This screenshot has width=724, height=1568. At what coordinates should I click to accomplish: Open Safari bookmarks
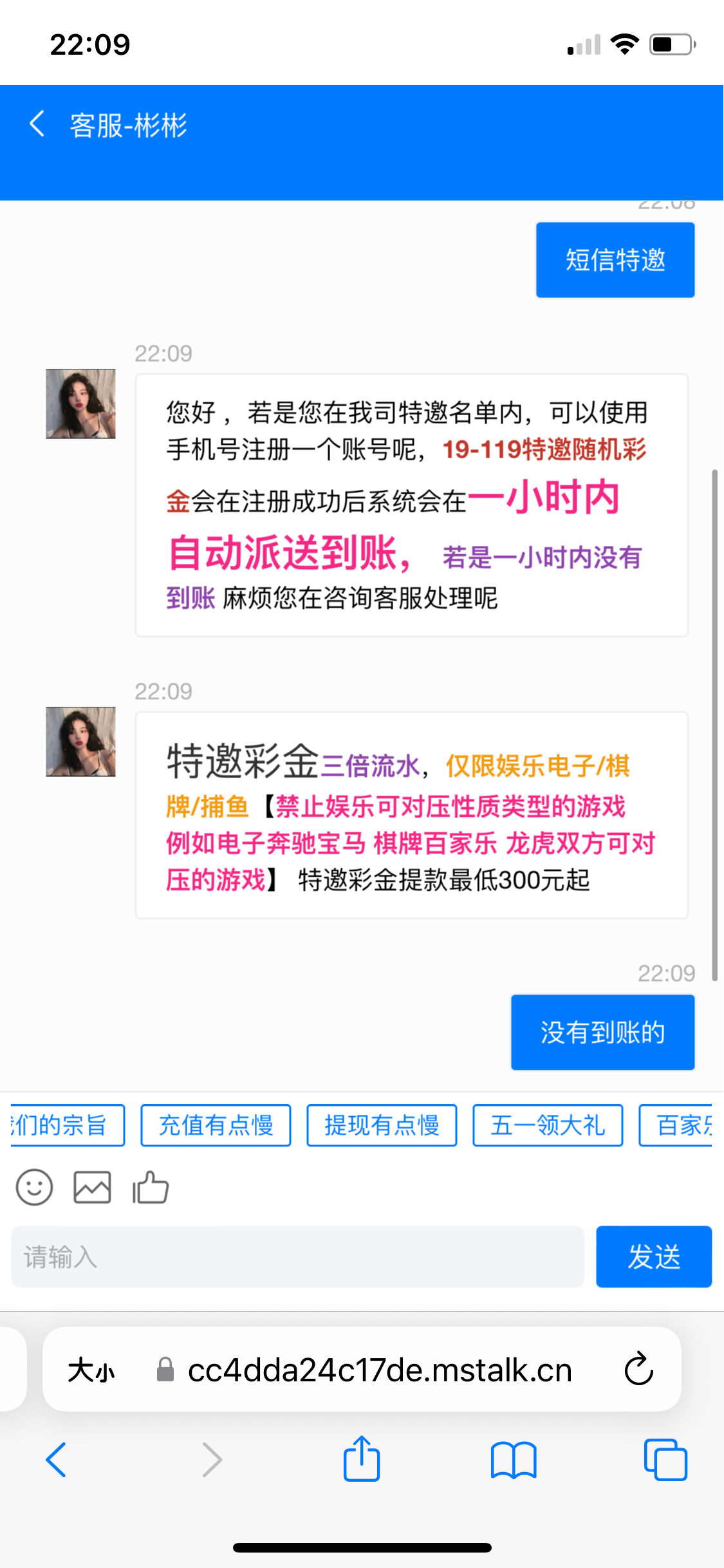pos(513,1459)
